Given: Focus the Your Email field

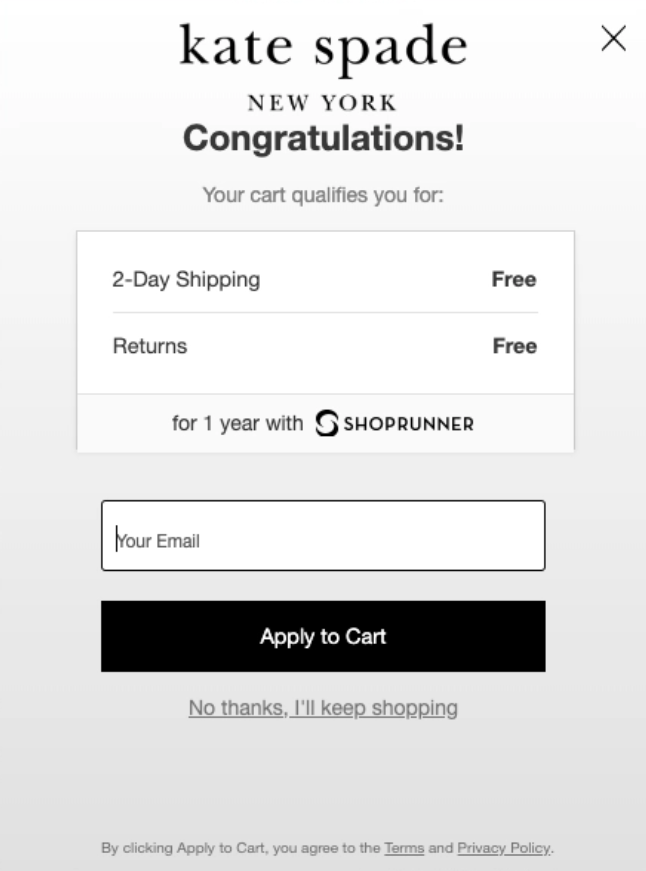Looking at the screenshot, I should pos(323,536).
